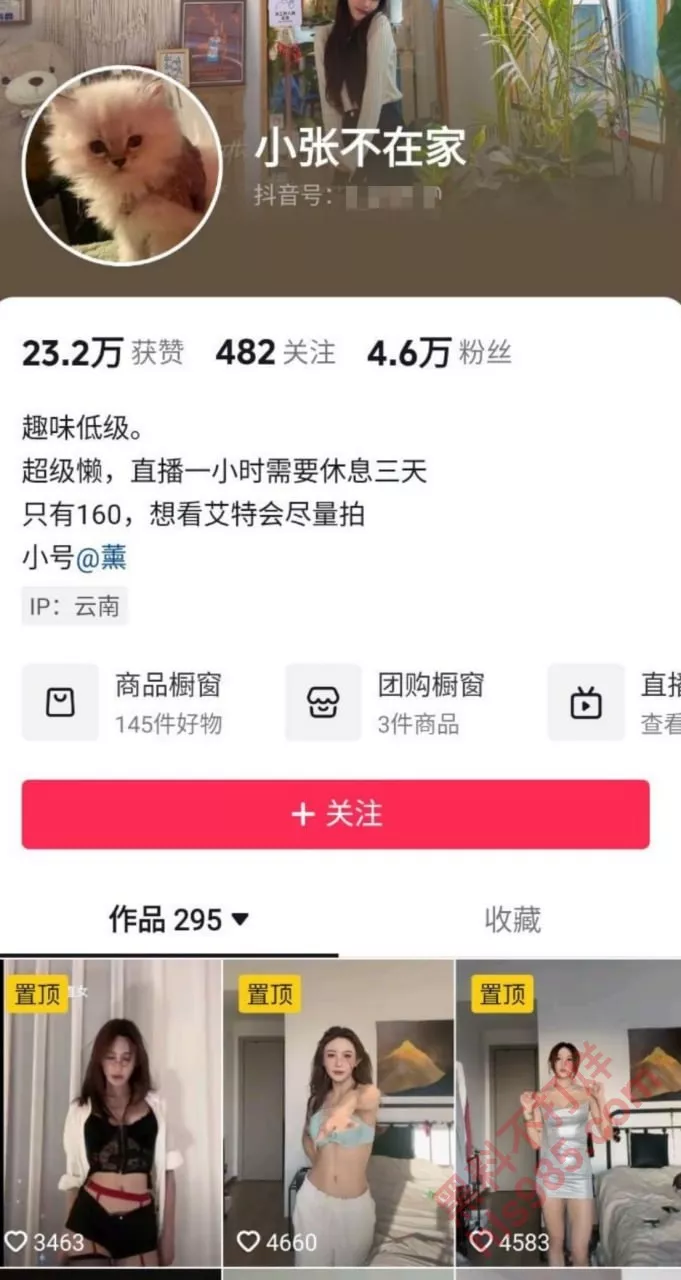The height and width of the screenshot is (1280, 681).
Task: Switch to the 收藏 tab
Action: (x=512, y=919)
